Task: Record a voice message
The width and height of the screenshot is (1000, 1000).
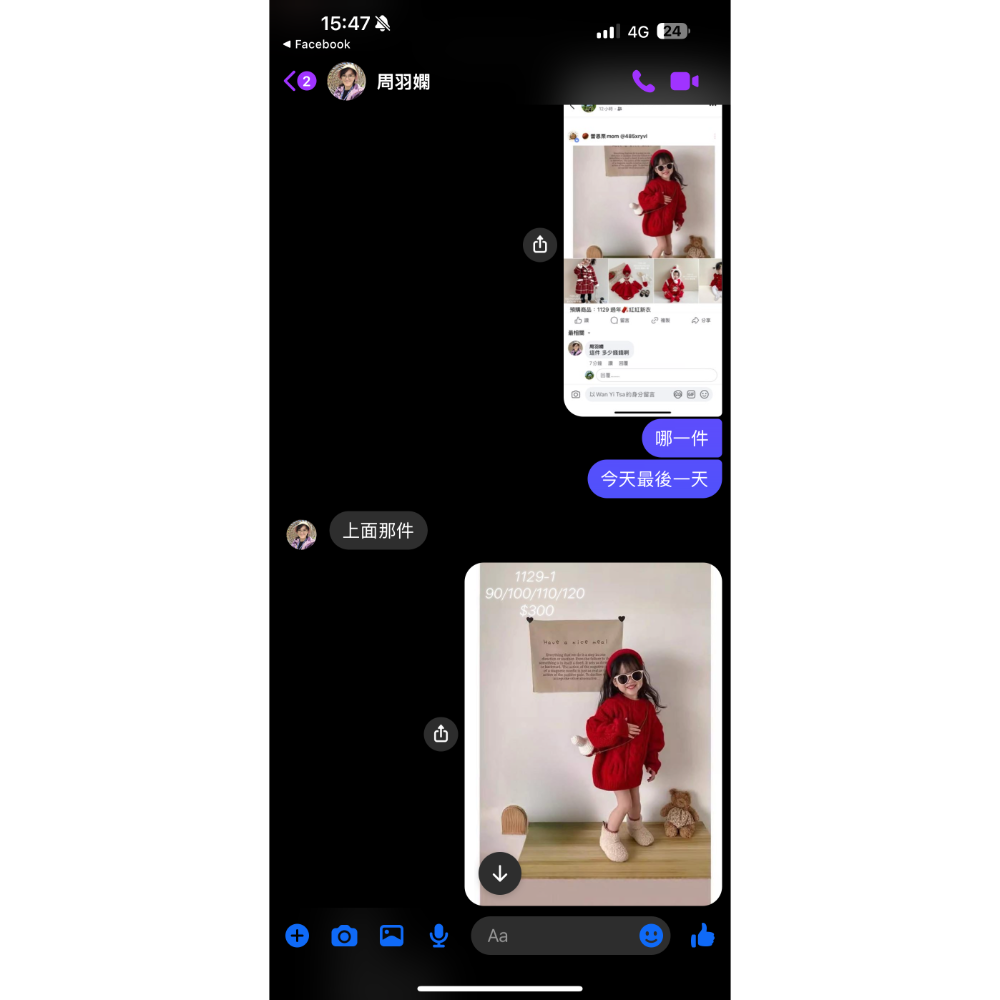Action: 438,936
